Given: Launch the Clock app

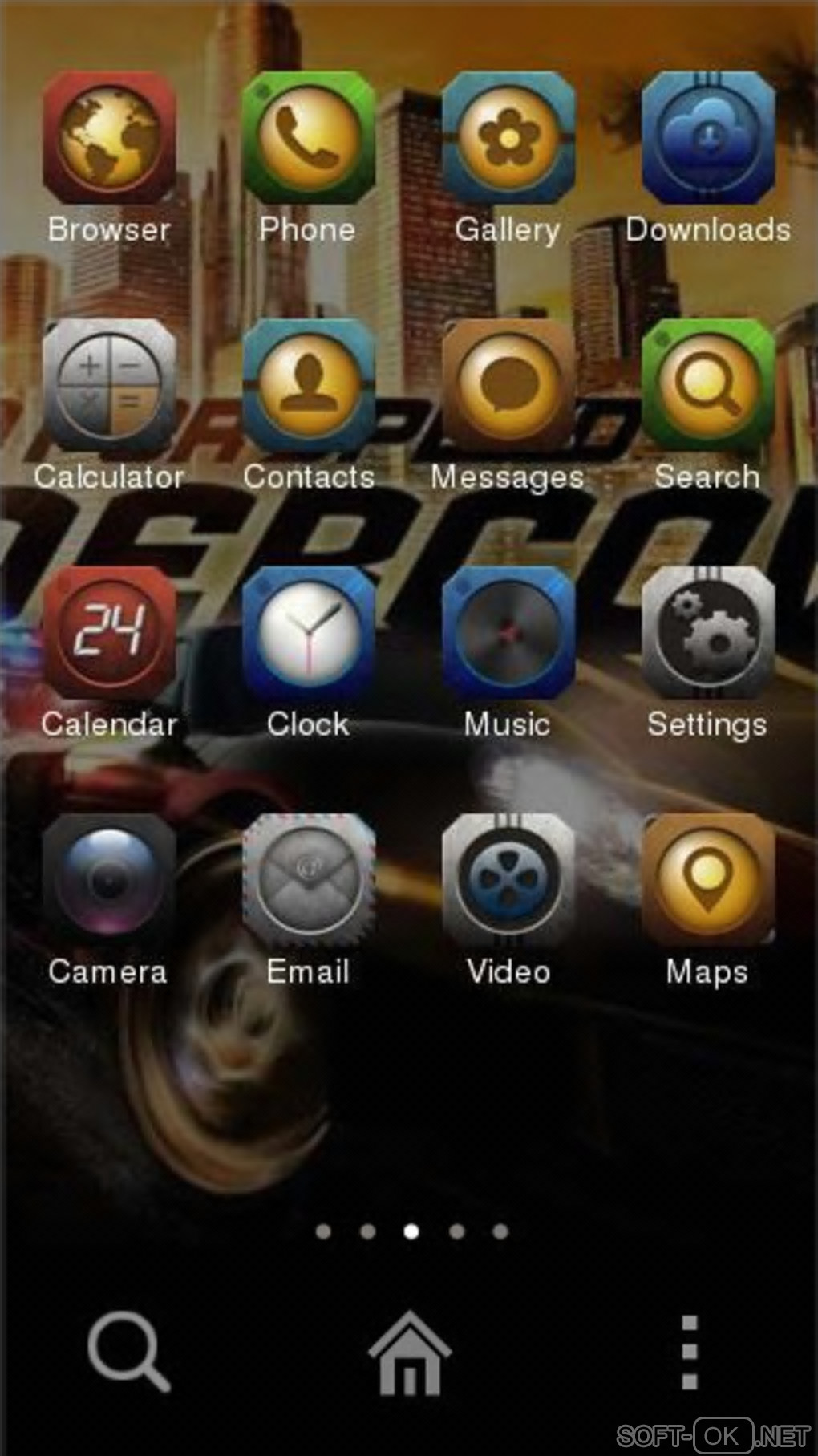Looking at the screenshot, I should point(309,633).
